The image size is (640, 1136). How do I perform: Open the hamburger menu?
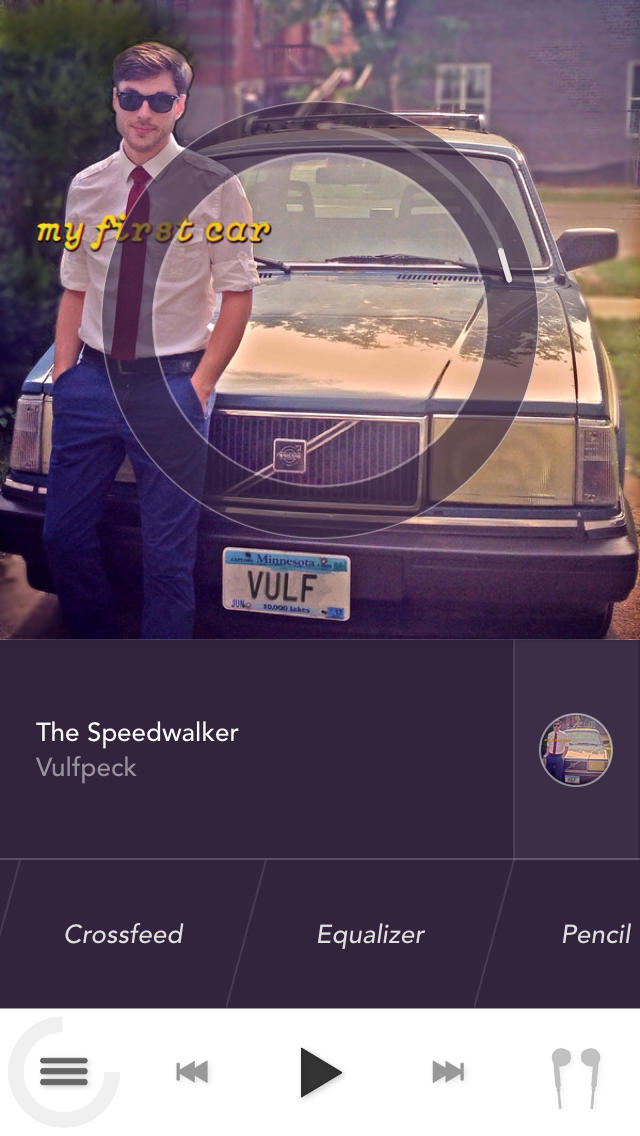coord(64,1072)
